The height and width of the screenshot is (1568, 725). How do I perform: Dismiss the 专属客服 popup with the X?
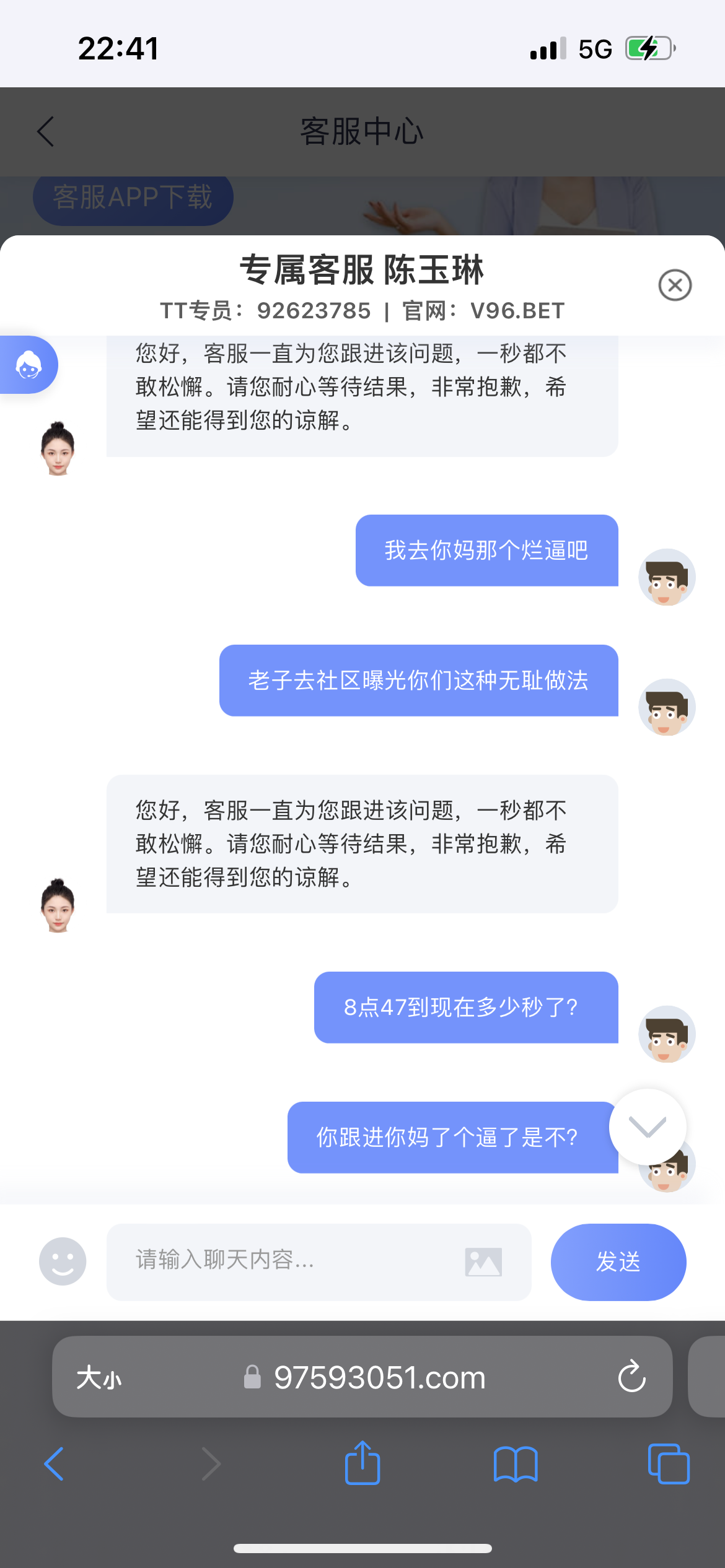(676, 285)
